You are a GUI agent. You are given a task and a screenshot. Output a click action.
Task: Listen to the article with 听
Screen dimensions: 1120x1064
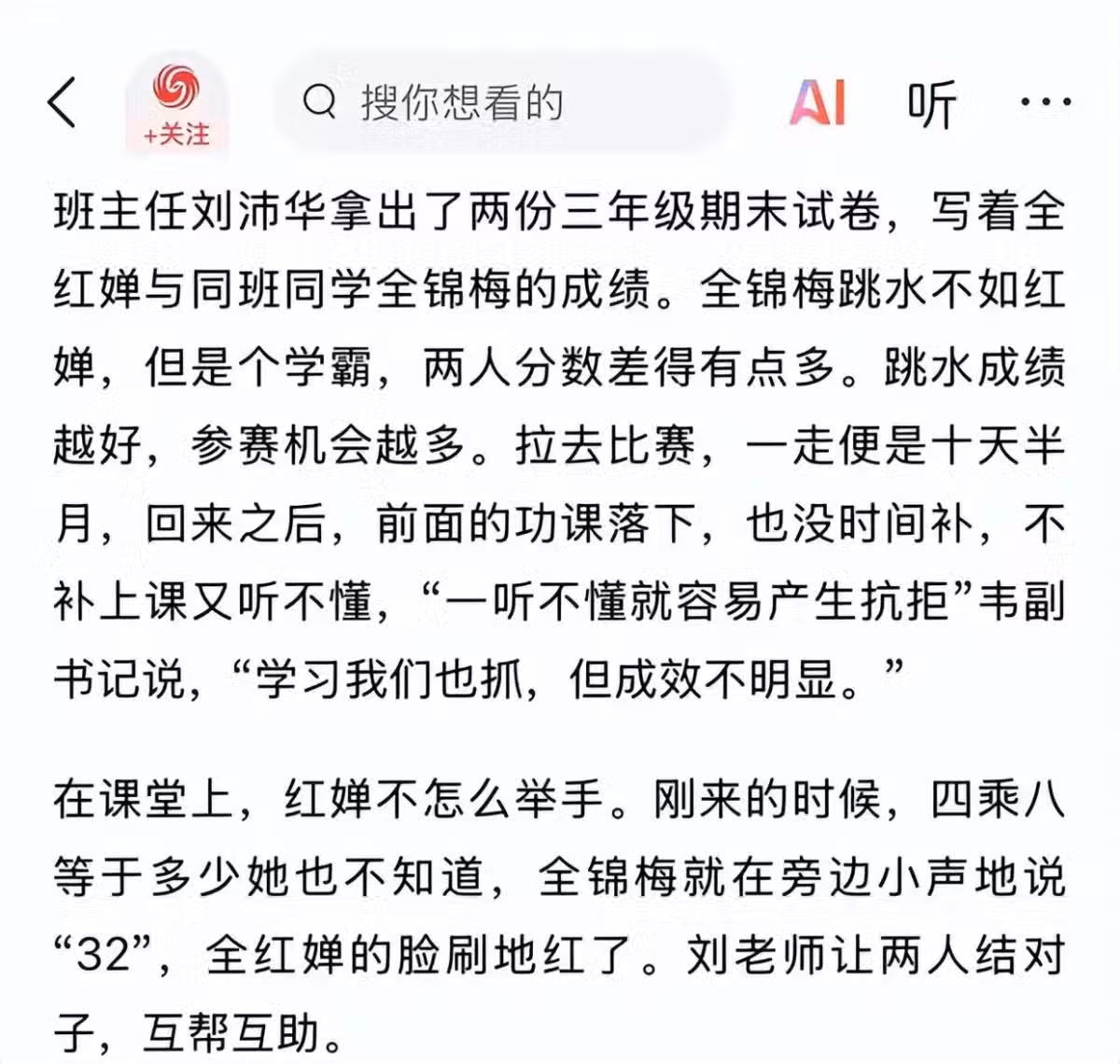[931, 105]
